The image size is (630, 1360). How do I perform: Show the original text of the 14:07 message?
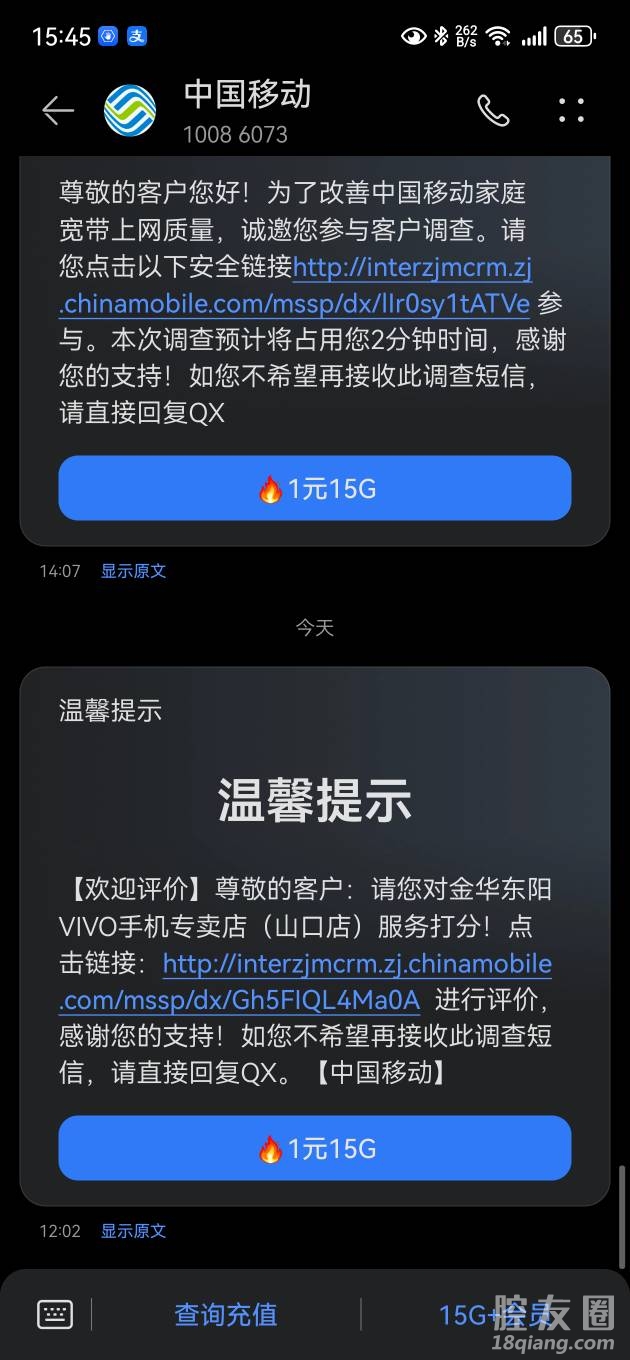pyautogui.click(x=133, y=571)
